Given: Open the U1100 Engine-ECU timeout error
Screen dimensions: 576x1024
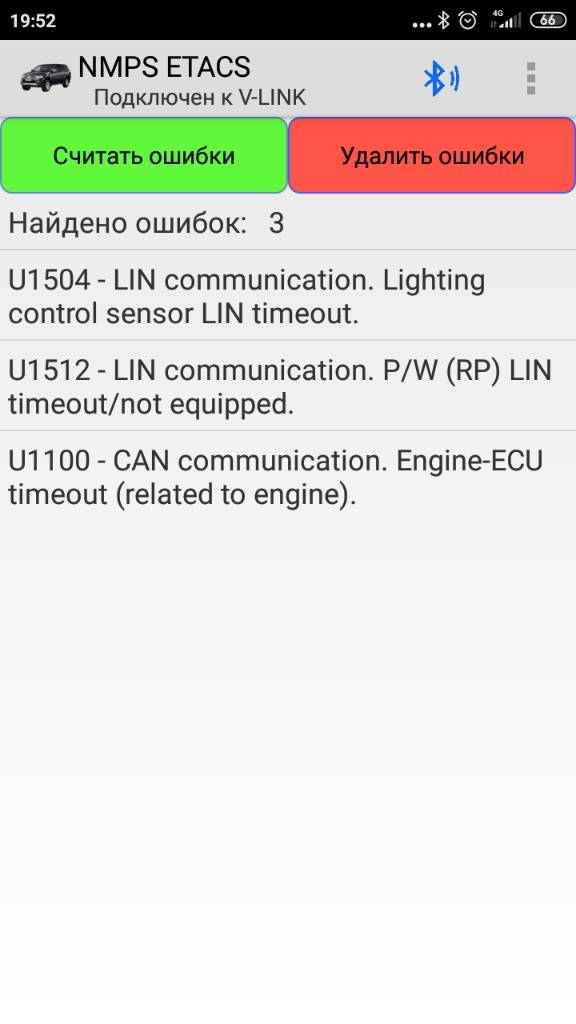Looking at the screenshot, I should pos(288,477).
